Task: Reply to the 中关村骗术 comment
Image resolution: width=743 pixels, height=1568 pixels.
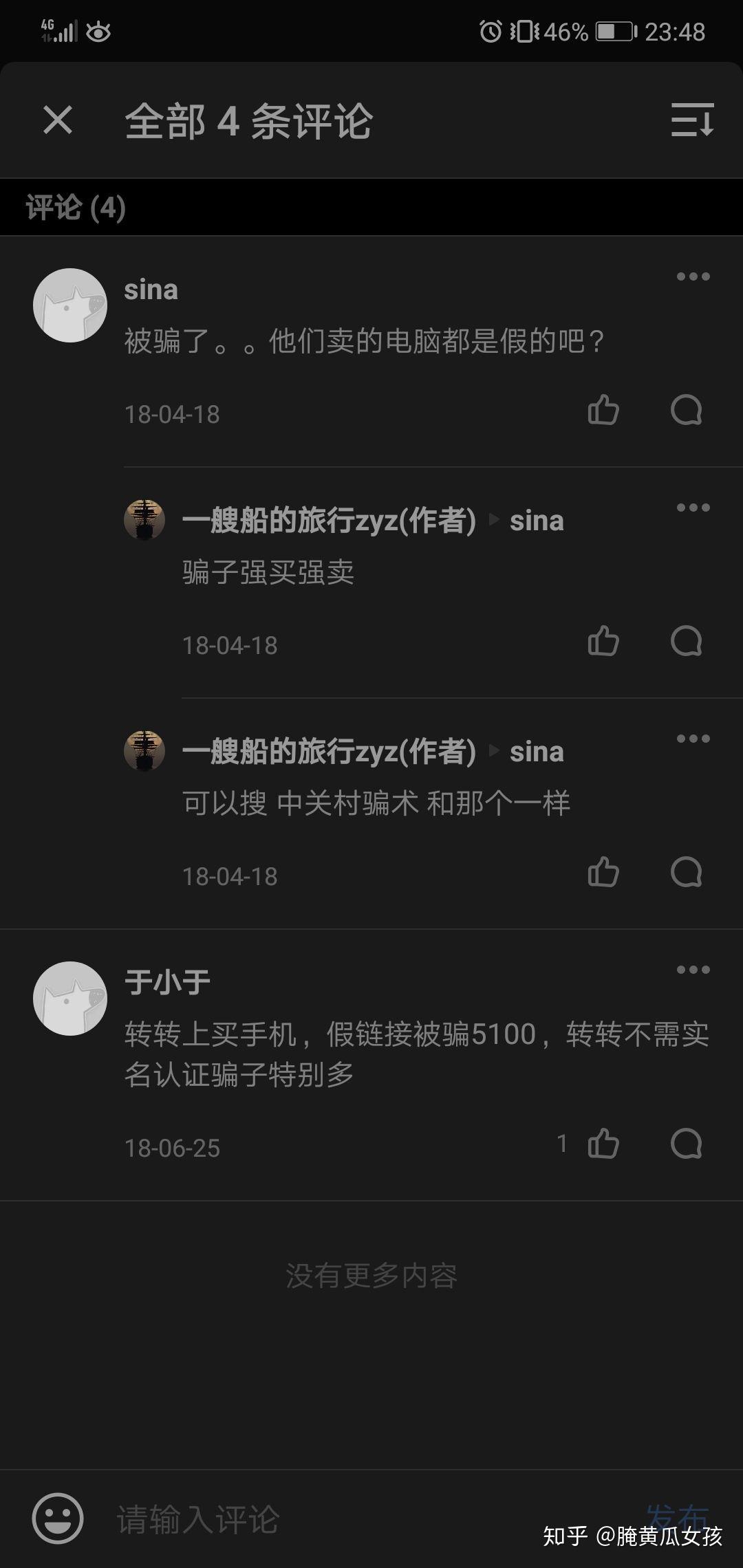Action: tap(686, 872)
